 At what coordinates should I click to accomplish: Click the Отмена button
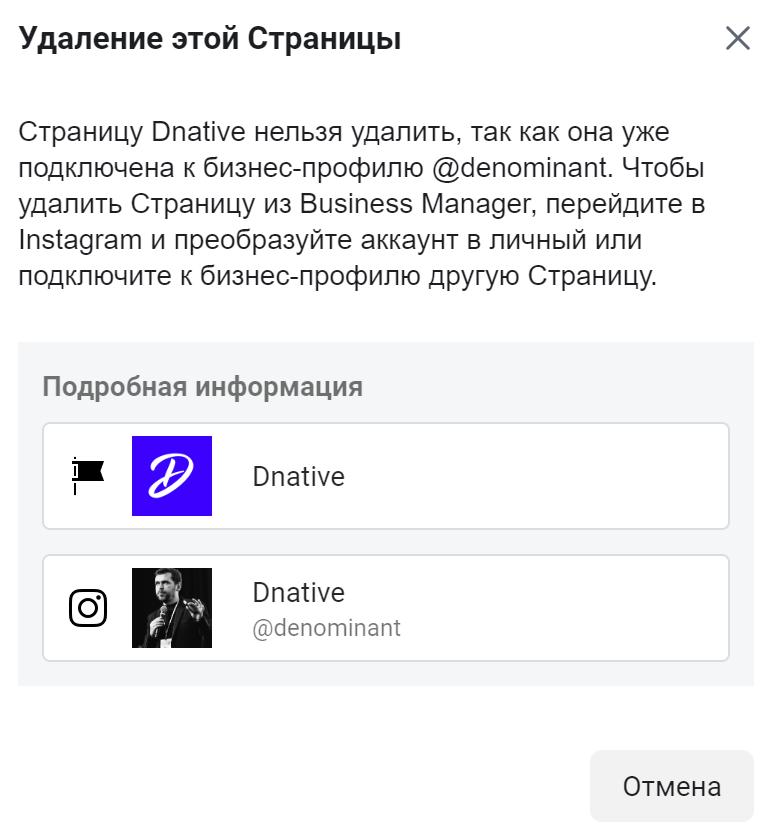coord(671,786)
